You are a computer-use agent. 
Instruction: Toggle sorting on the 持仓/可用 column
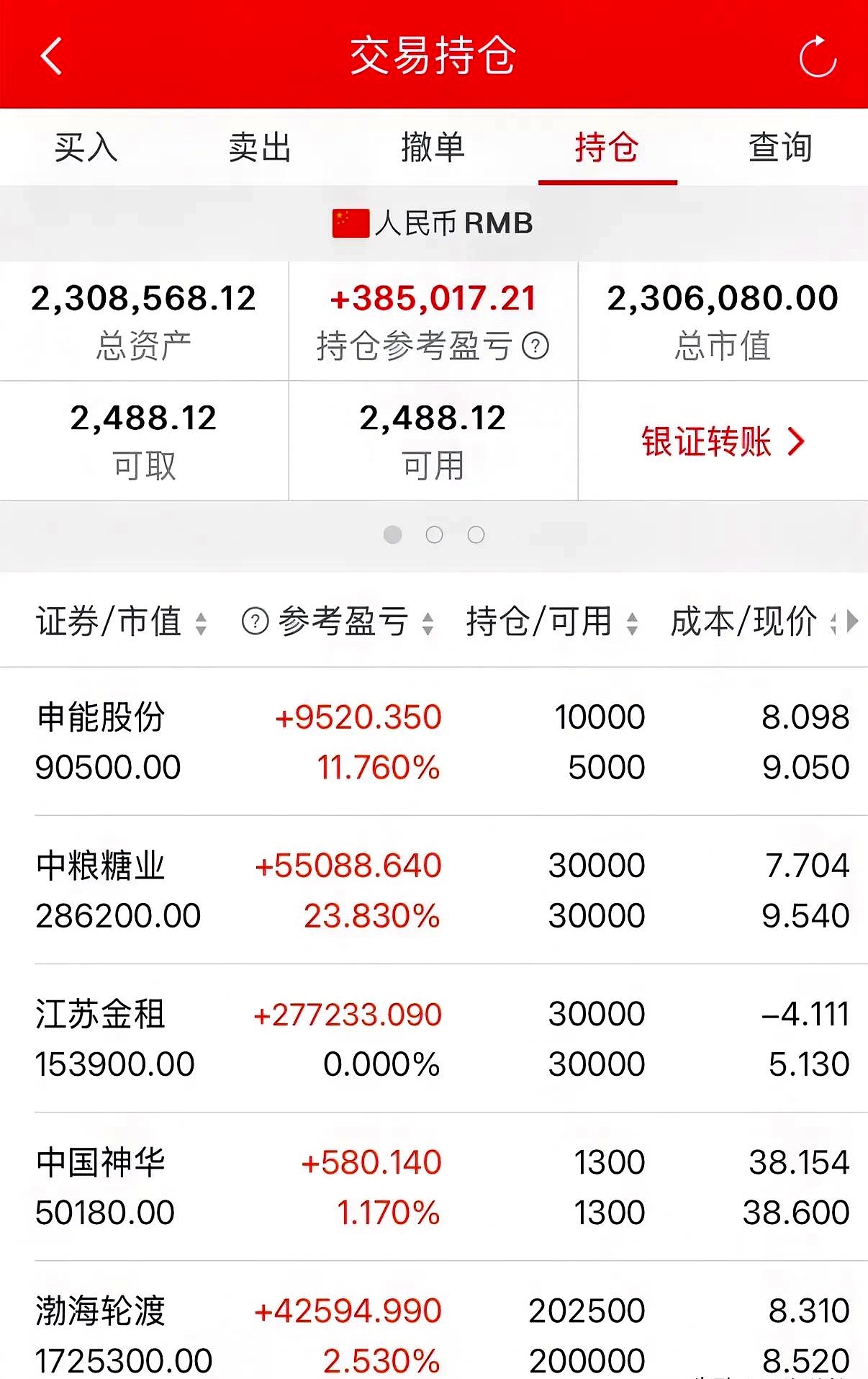pos(633,622)
